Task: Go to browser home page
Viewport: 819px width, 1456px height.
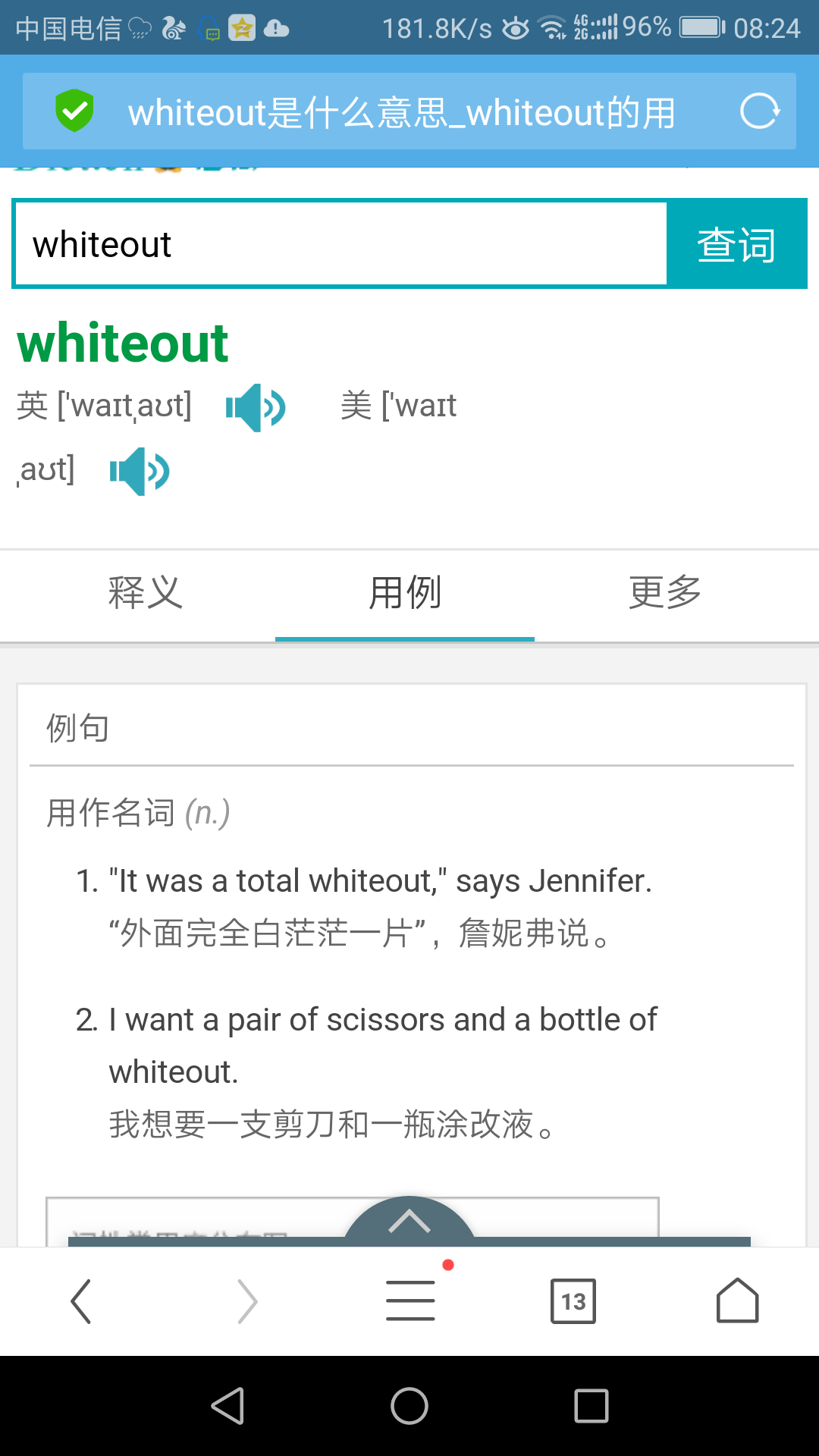Action: click(737, 1301)
